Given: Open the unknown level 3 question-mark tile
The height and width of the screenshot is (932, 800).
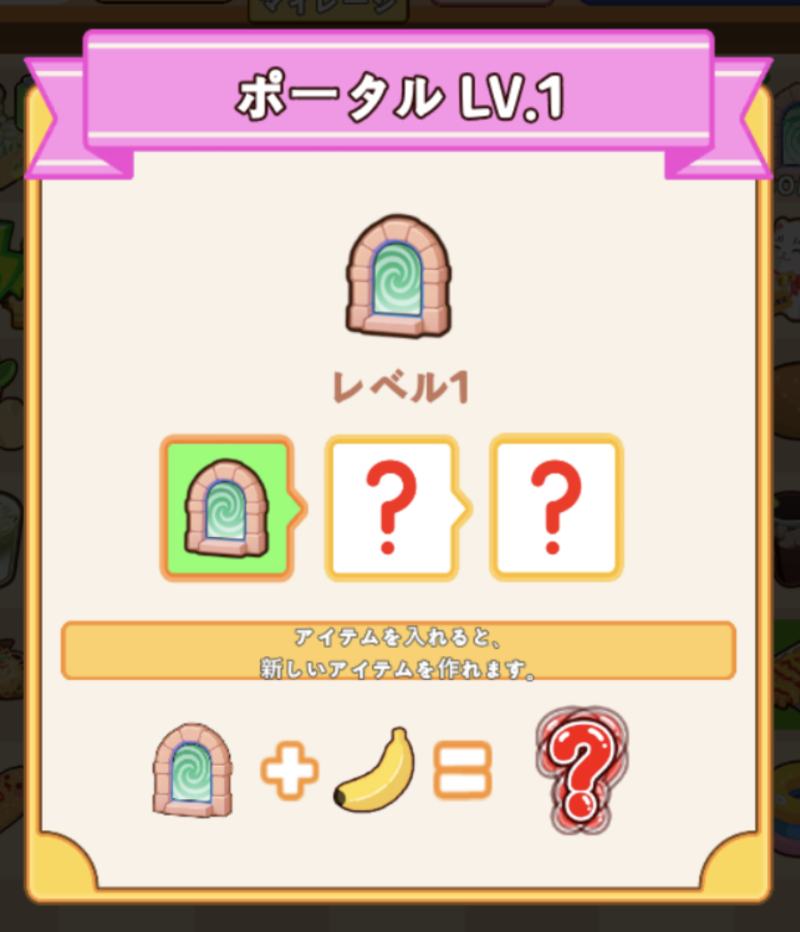Looking at the screenshot, I should 556,508.
